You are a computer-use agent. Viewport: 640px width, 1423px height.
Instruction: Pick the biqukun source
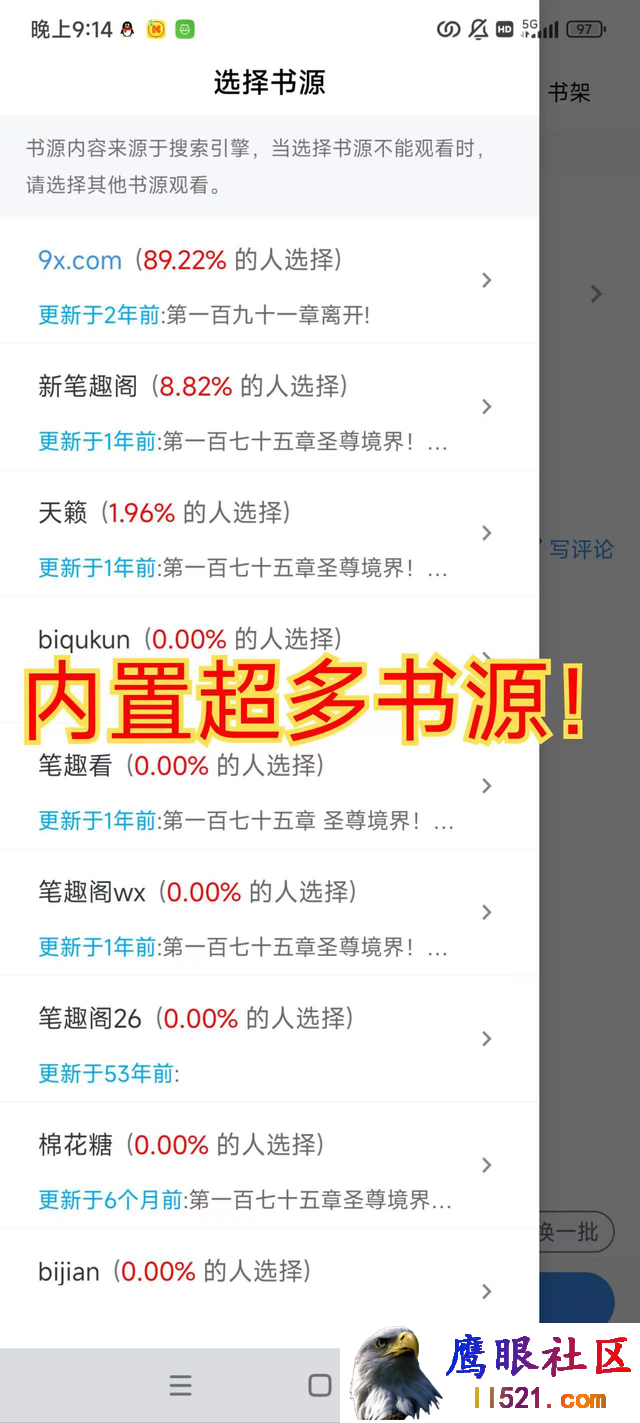(269, 660)
